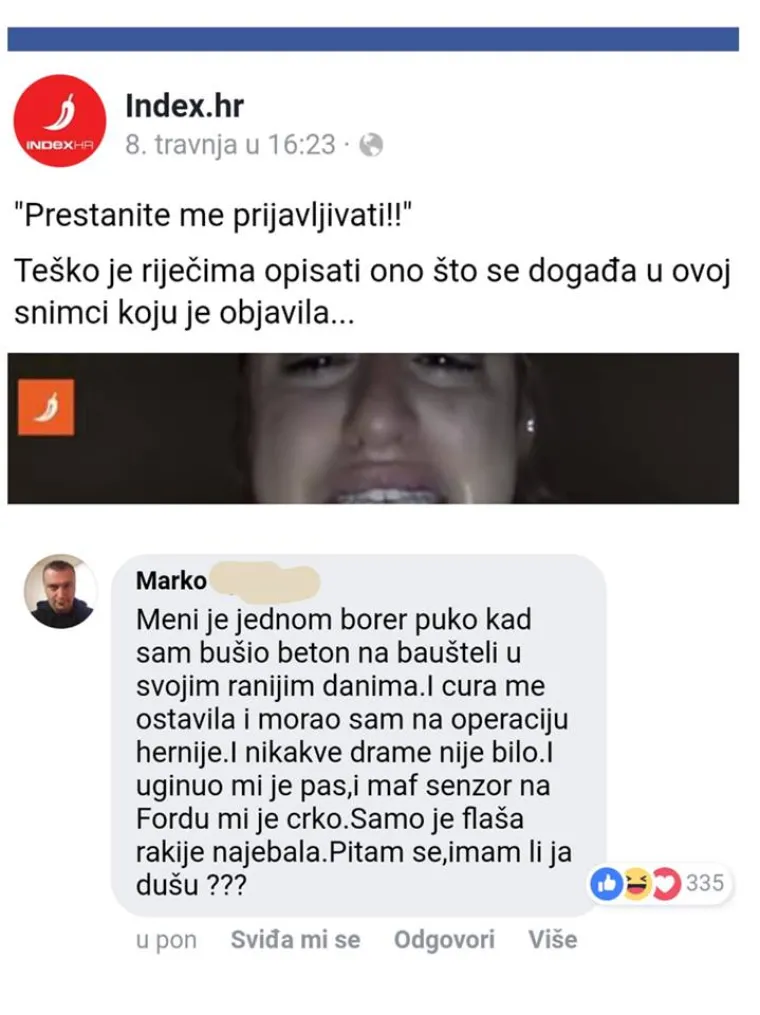Like Marko's comment with Sviđa mi se
Viewport: 760px width, 1015px height.
click(295, 940)
